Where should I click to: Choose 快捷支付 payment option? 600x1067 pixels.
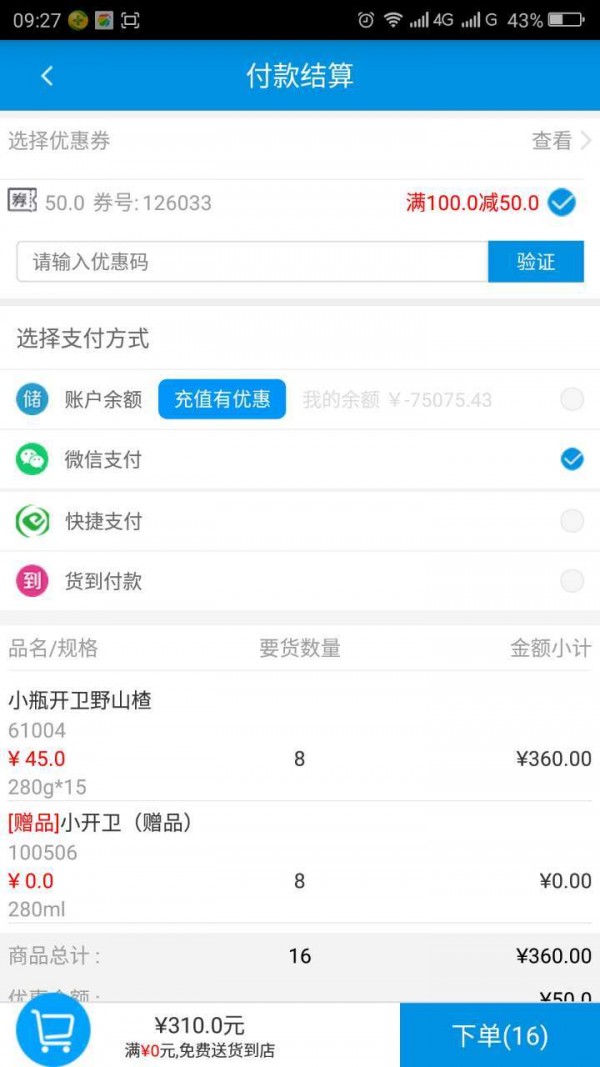tap(571, 521)
